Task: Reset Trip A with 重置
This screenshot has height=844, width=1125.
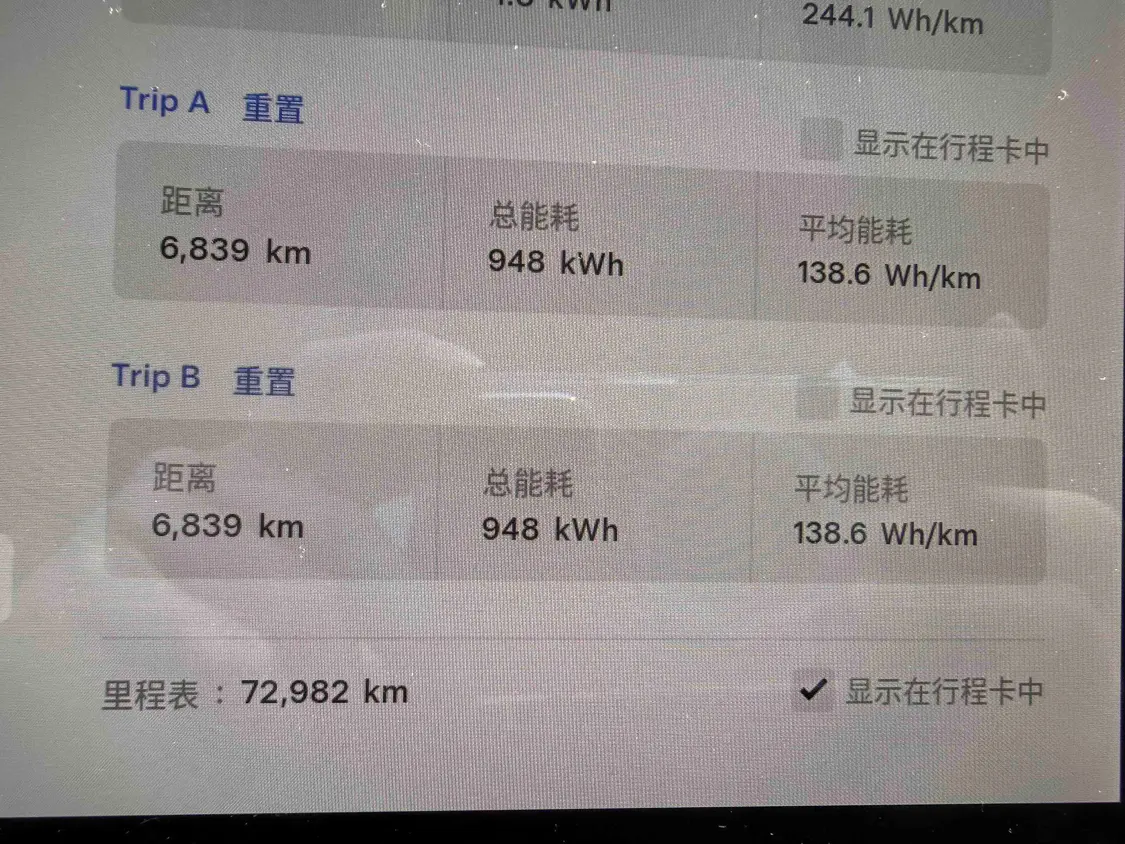Action: click(x=273, y=107)
